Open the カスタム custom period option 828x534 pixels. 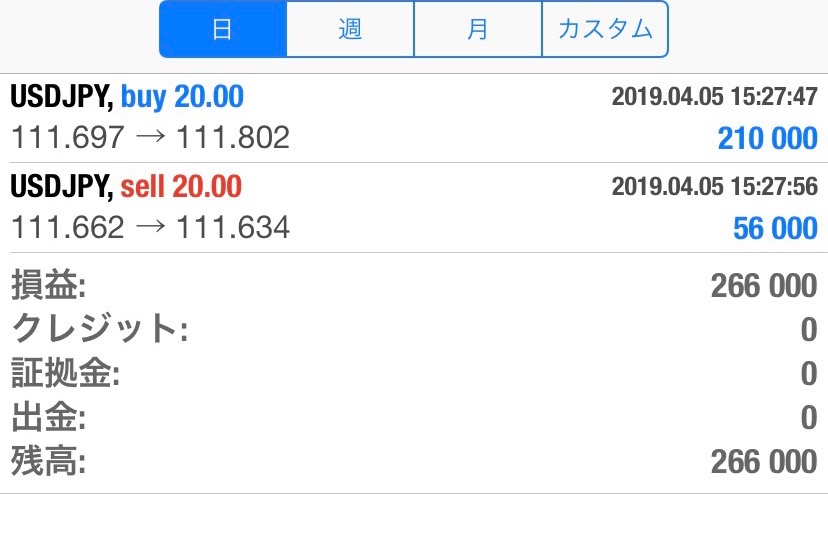[604, 29]
